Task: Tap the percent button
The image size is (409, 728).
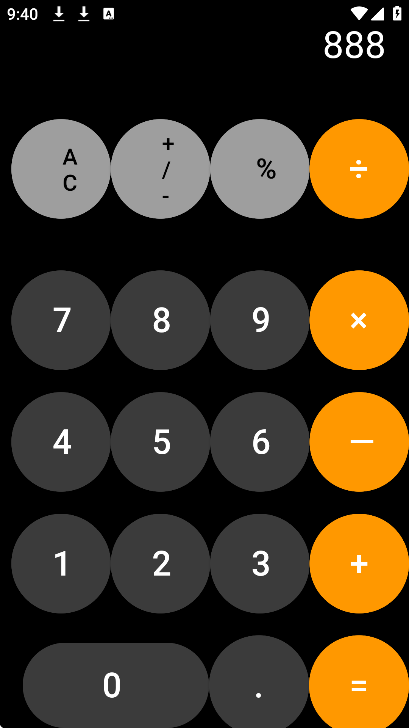Action: click(x=260, y=169)
